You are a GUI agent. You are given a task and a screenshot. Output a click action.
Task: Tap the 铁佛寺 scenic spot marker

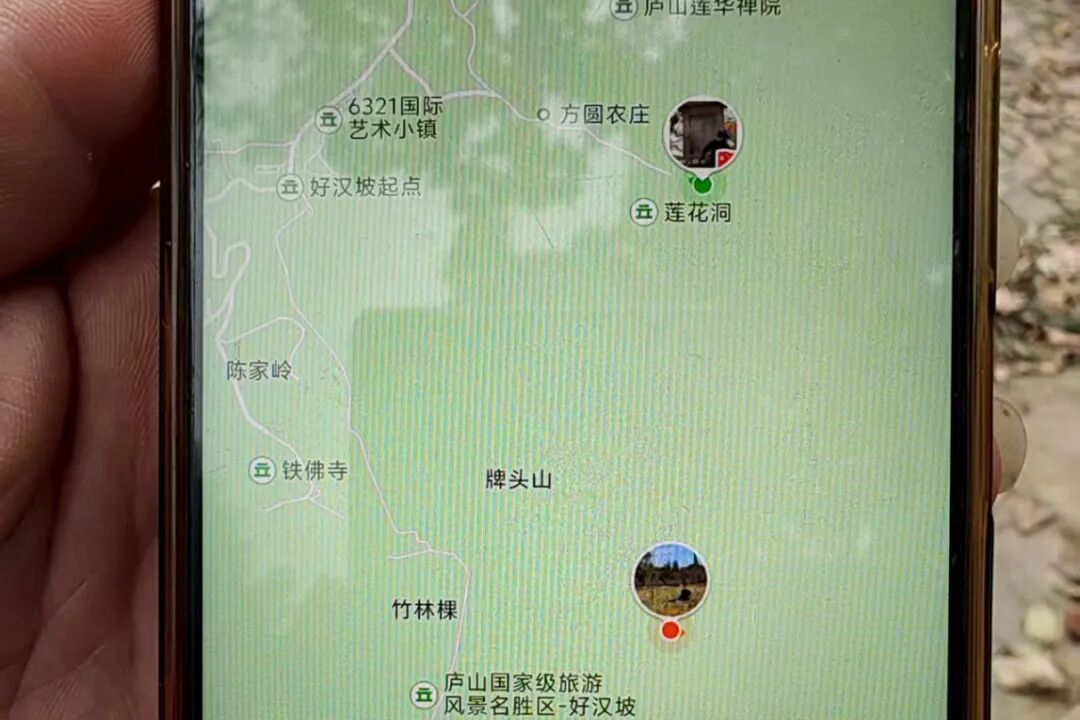pos(262,469)
